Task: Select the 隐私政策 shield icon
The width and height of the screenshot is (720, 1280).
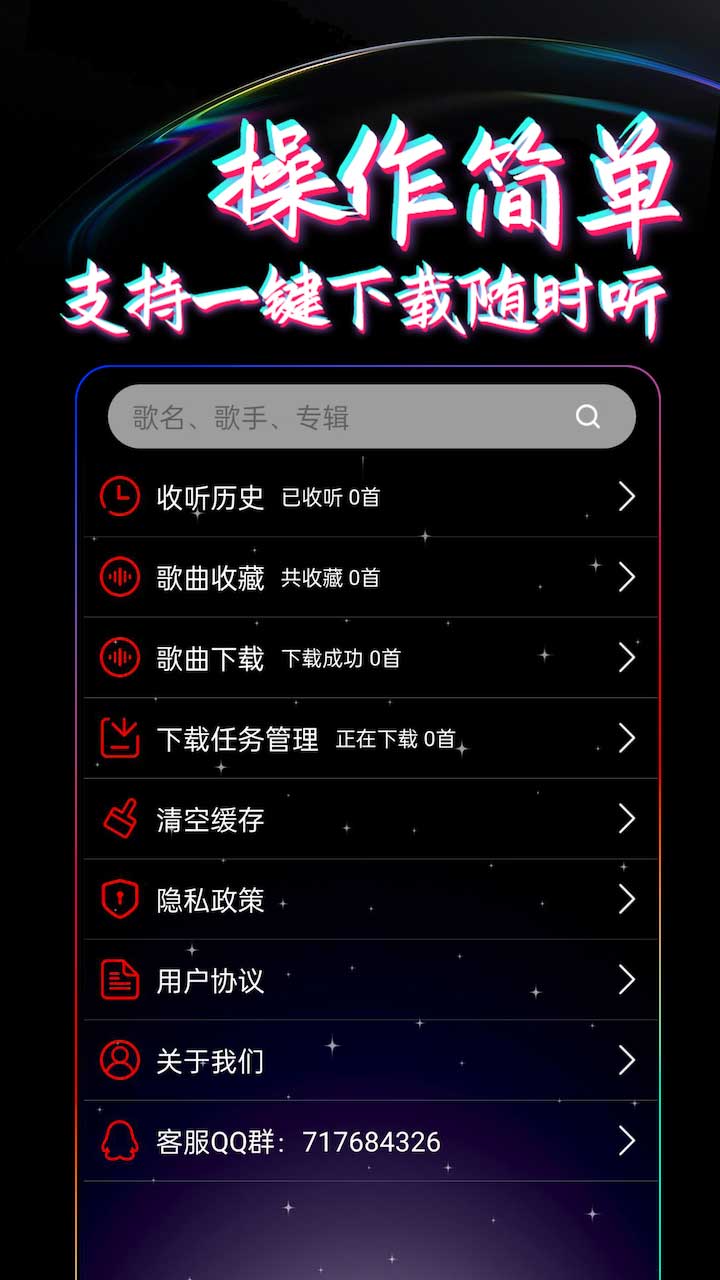Action: point(119,899)
